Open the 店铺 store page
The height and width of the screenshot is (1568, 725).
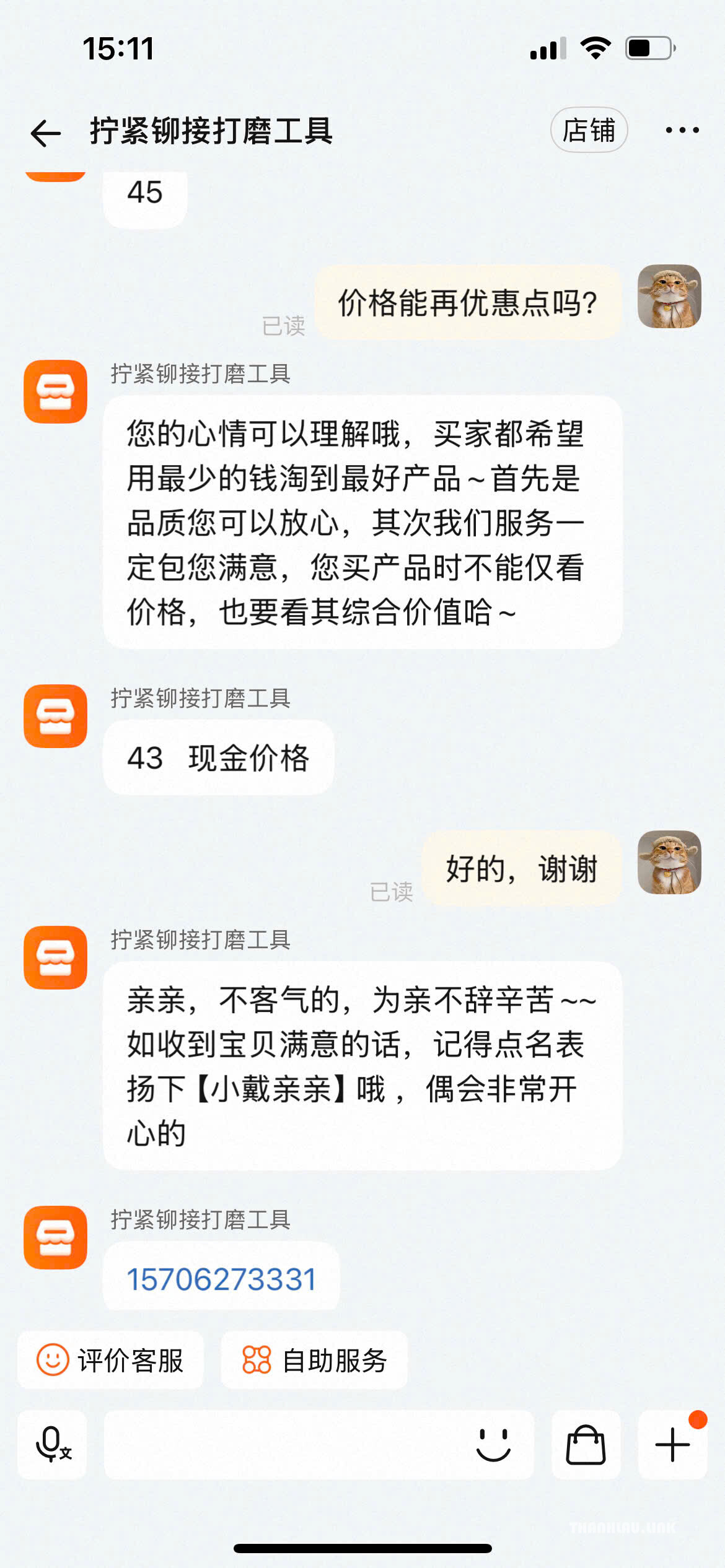(x=589, y=130)
